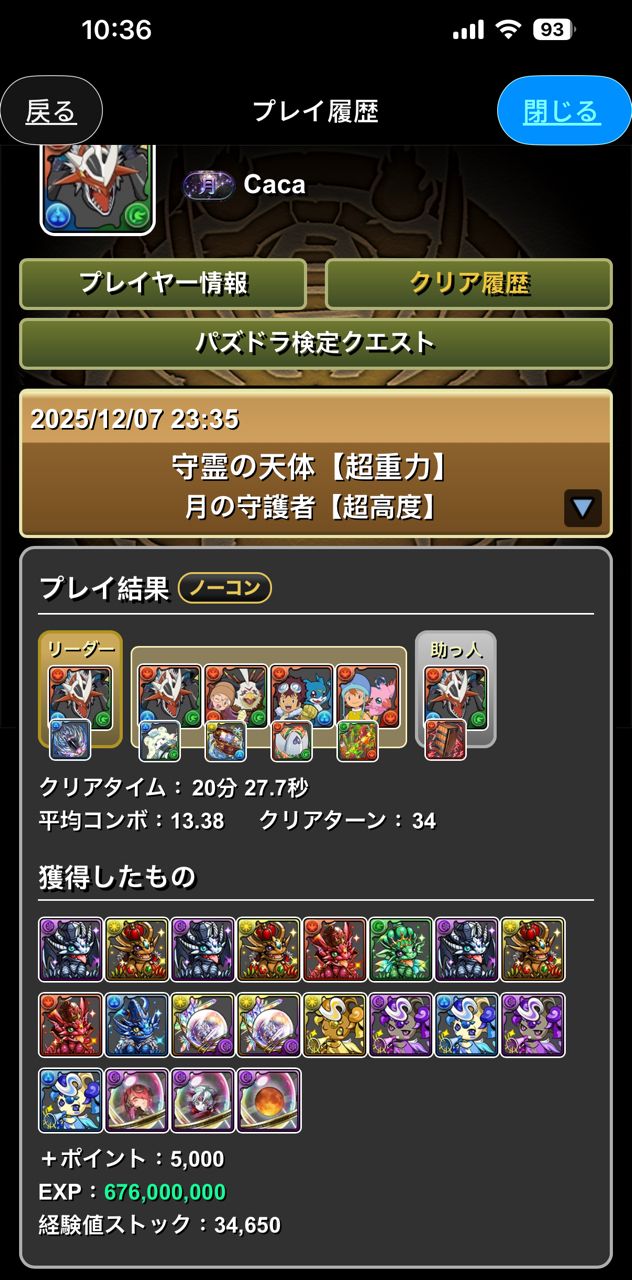Open プレイヤー情報 player info

[163, 284]
